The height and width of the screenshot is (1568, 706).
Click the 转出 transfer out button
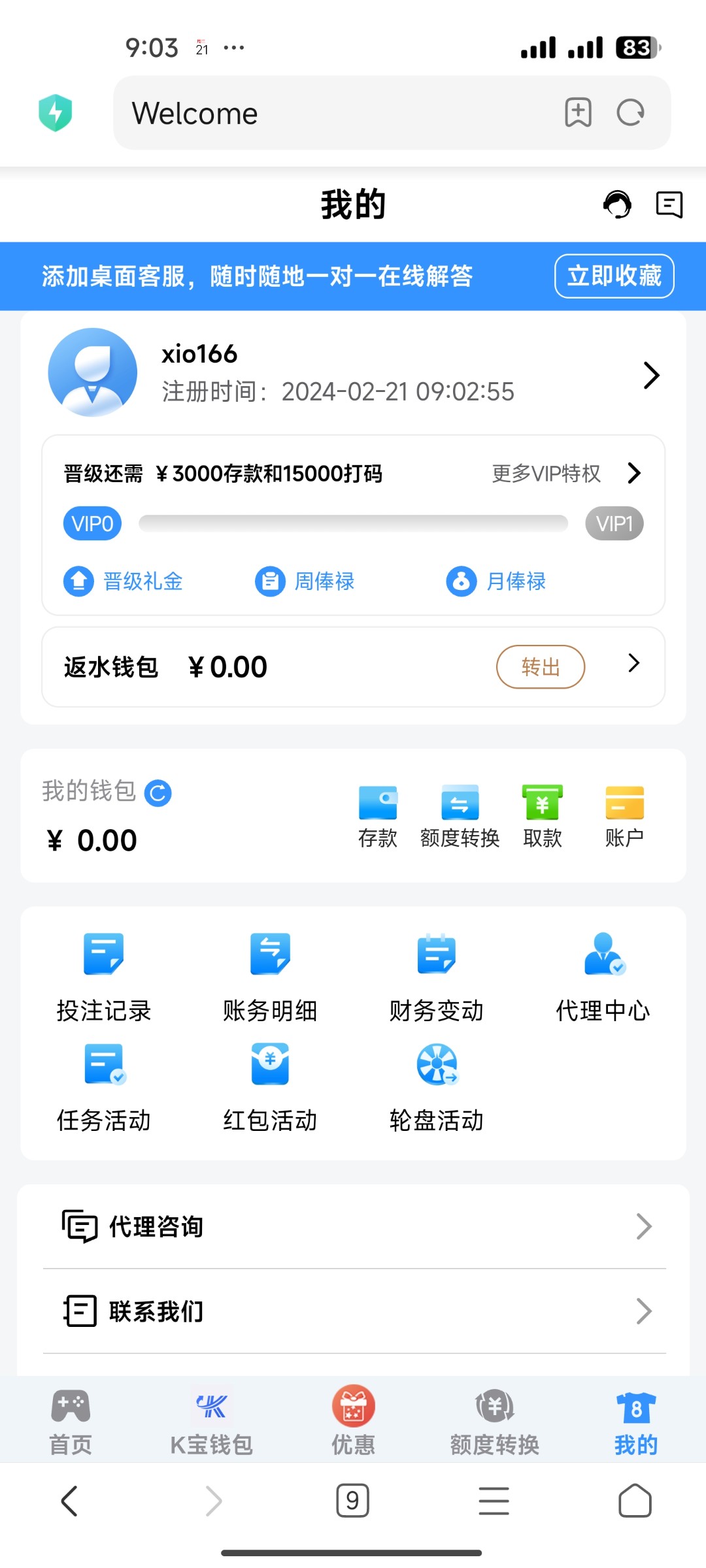point(541,666)
